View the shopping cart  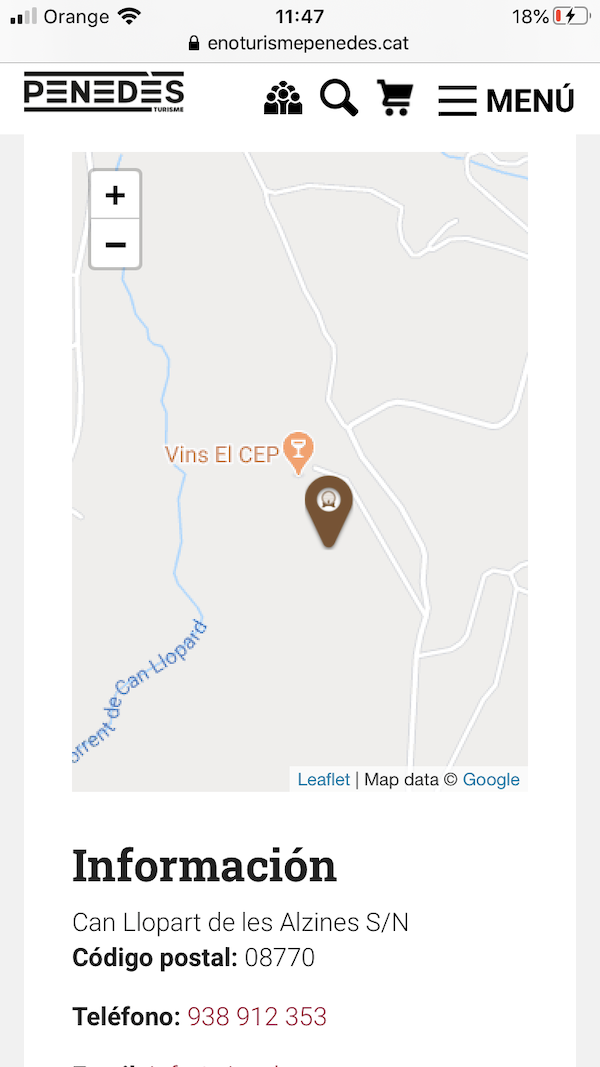pyautogui.click(x=395, y=98)
